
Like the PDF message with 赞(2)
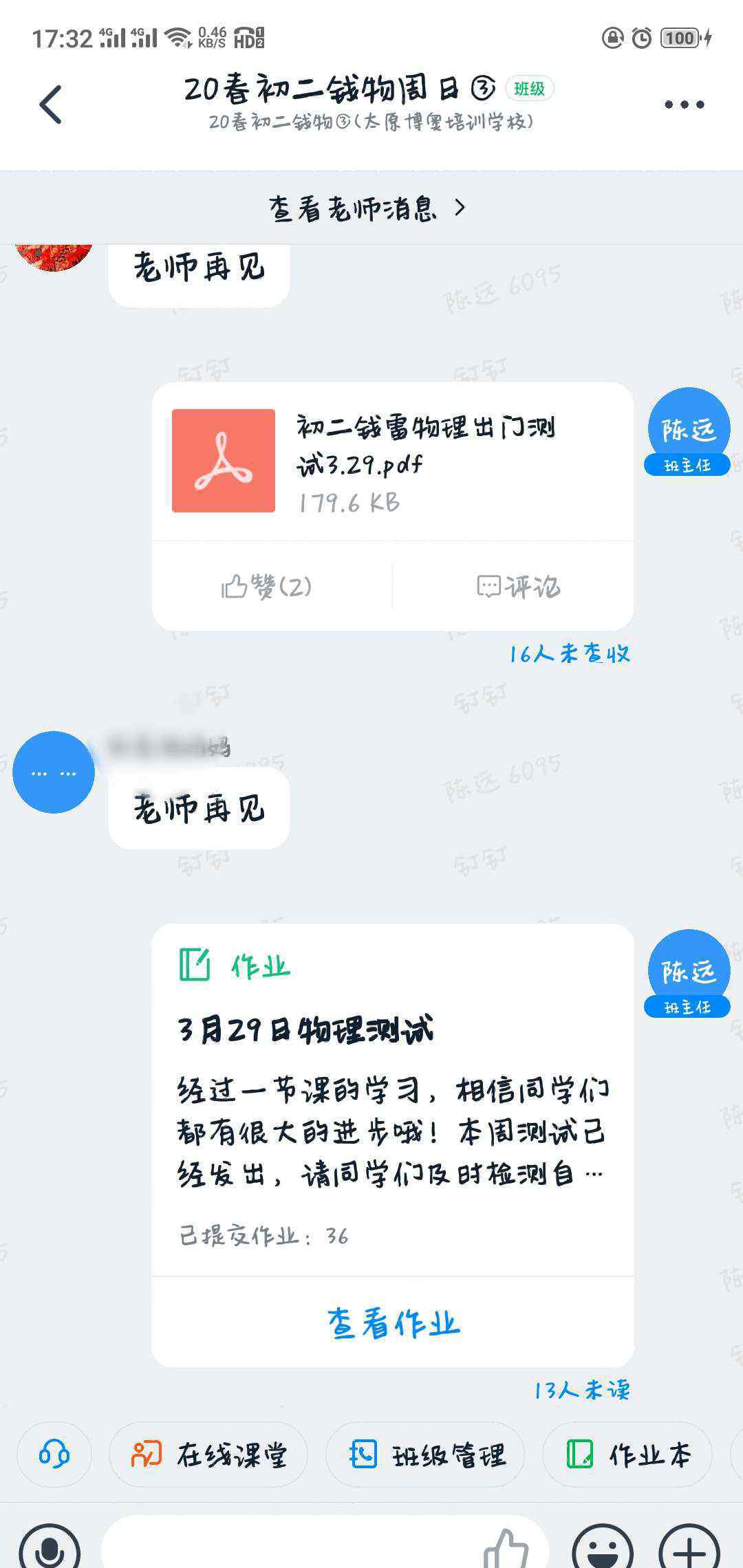(267, 587)
